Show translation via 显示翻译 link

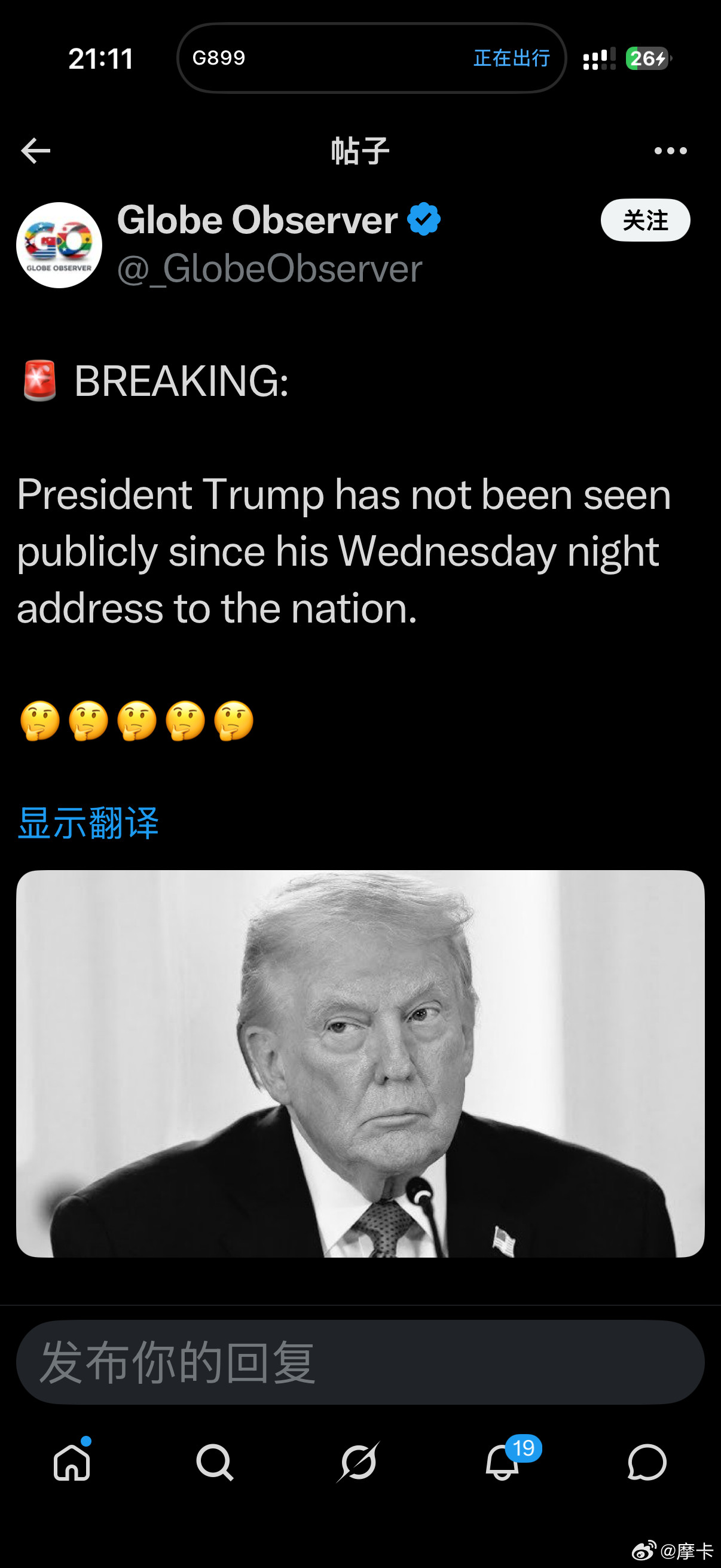click(89, 824)
